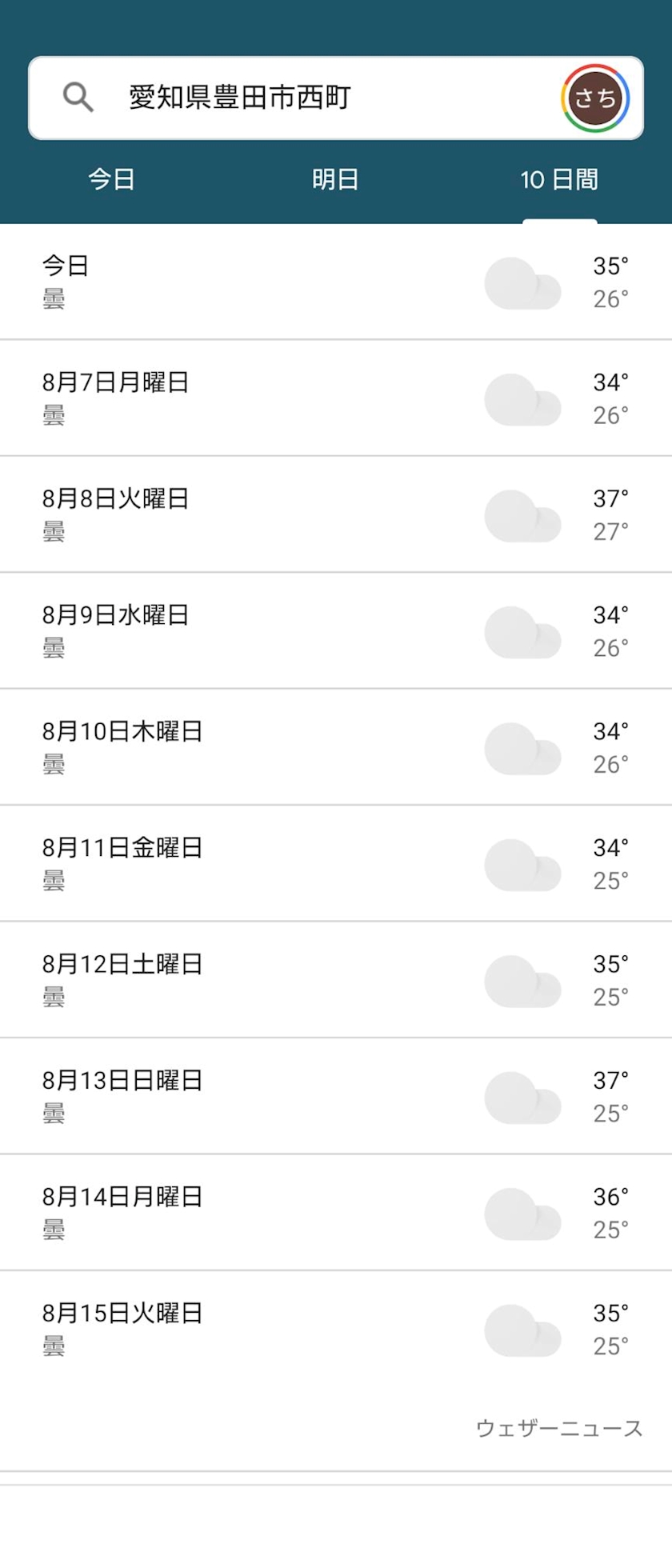View the 8月9日水曜日 forecast details

coord(335,630)
